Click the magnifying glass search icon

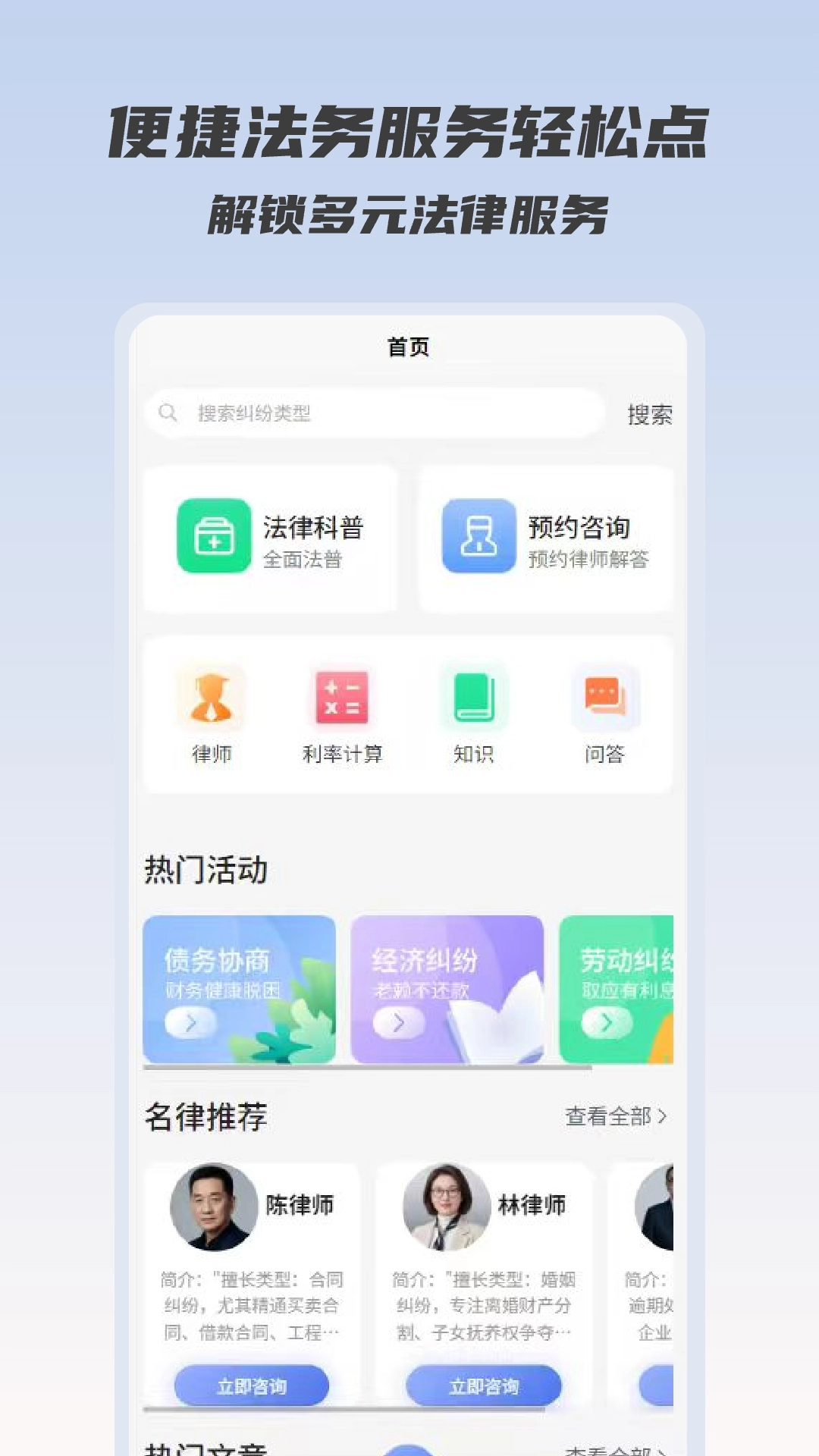pos(167,412)
